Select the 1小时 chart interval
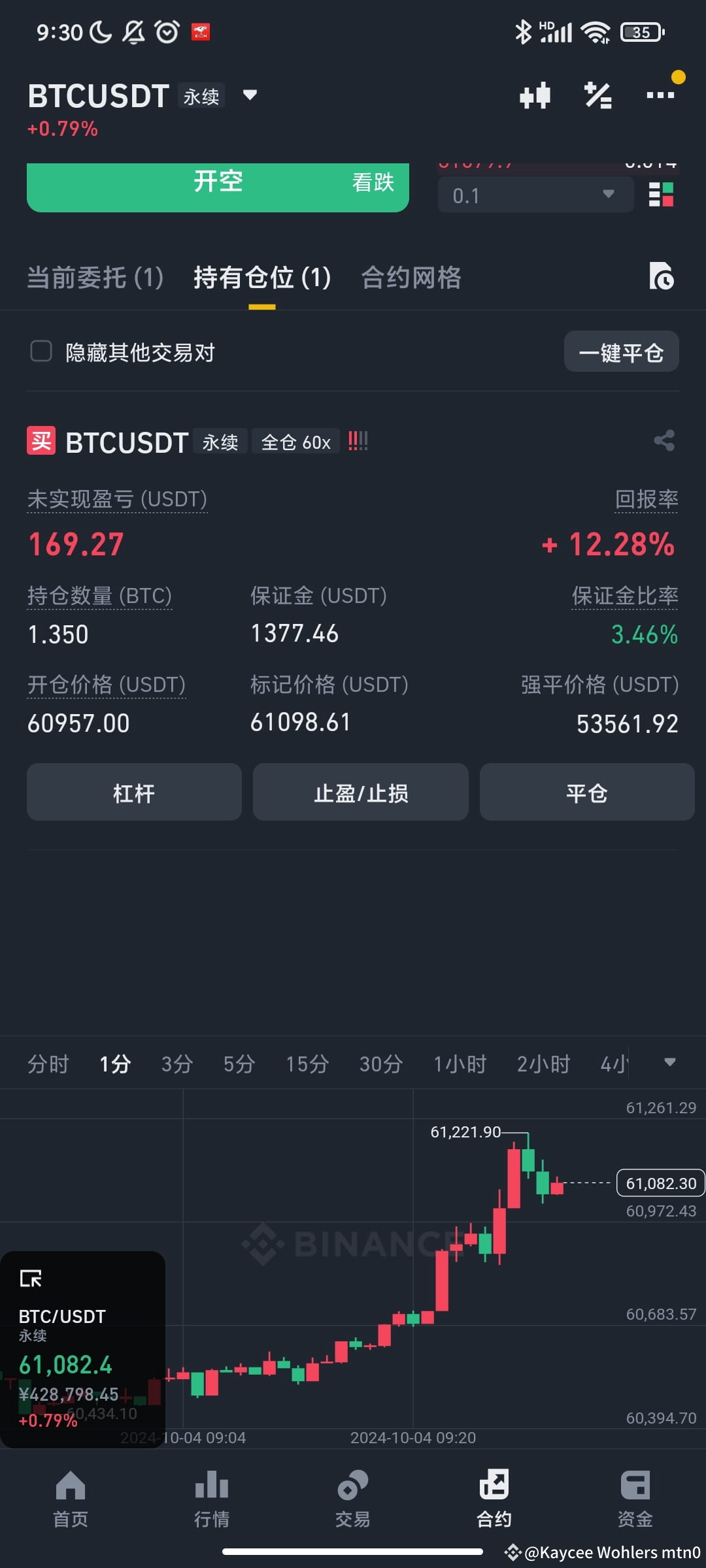Screen dimensions: 706x1568 tap(460, 1064)
